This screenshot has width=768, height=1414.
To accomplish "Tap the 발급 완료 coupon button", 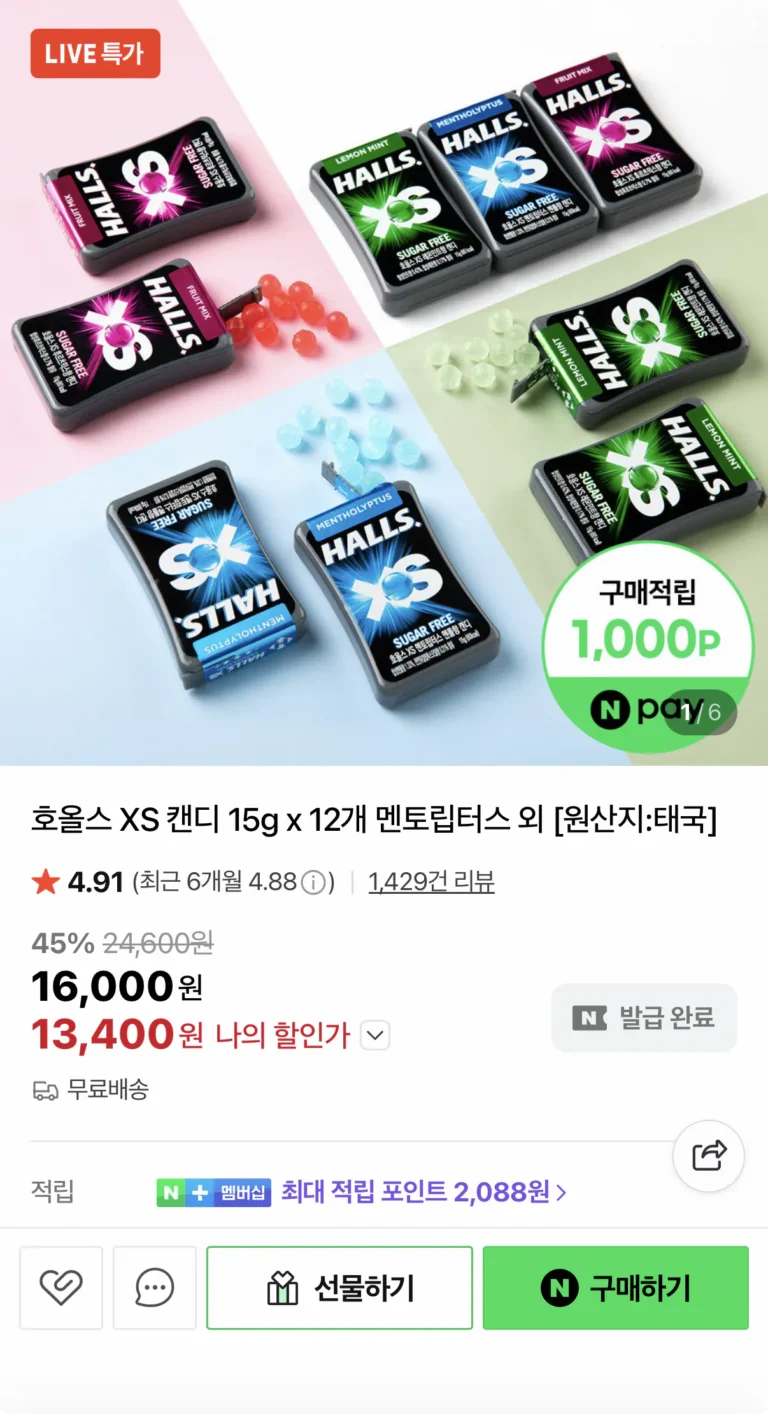I will (644, 1018).
